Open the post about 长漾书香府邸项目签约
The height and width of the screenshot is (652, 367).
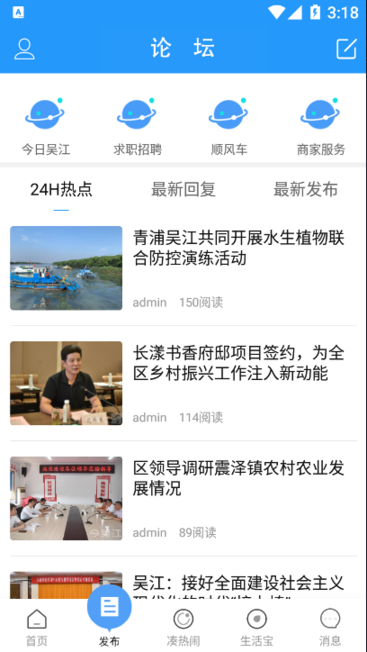click(x=183, y=383)
